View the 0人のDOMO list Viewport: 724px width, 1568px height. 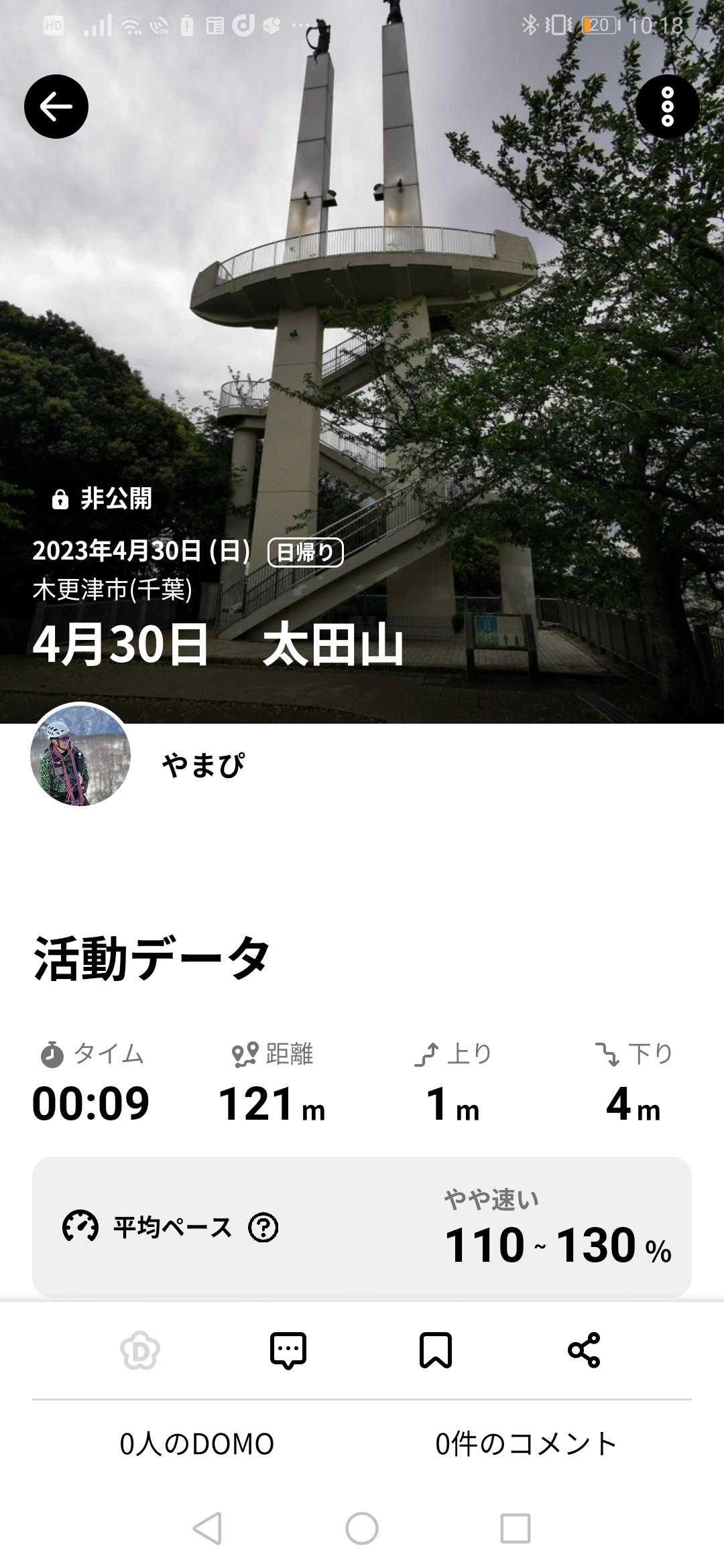[x=197, y=1443]
